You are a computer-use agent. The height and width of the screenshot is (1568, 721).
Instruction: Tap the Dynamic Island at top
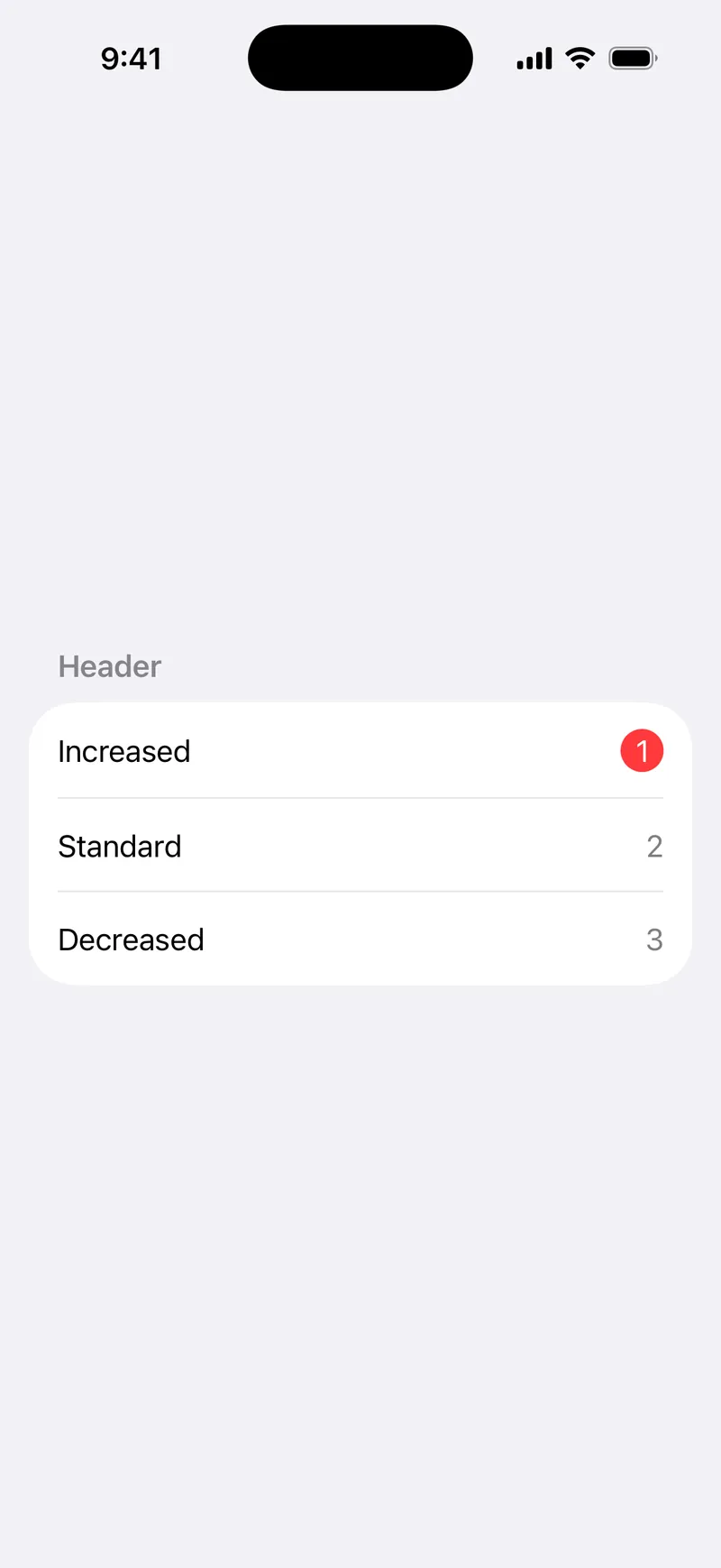pos(360,58)
